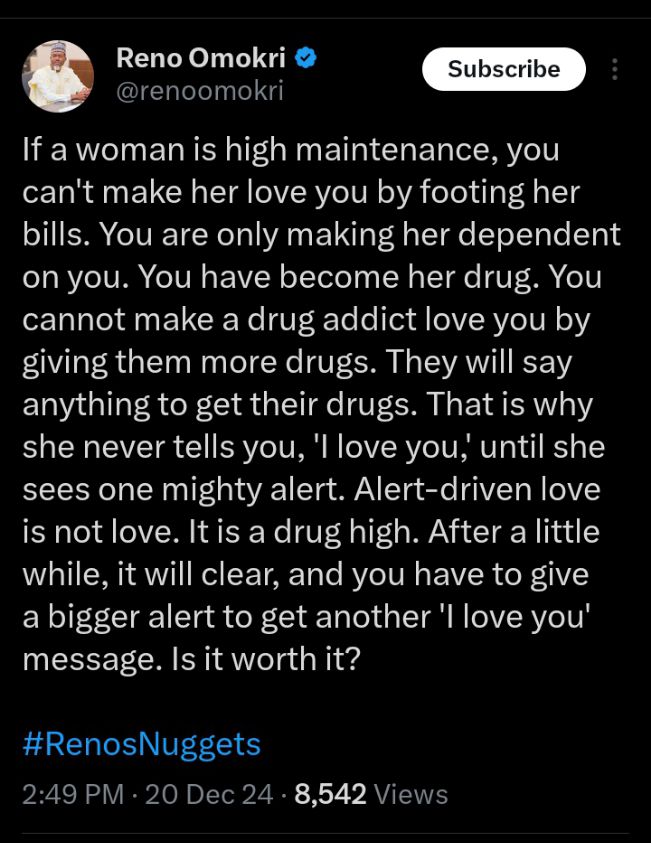Visit the @renoomokri handle
Screen dimensions: 651x843
point(200,91)
